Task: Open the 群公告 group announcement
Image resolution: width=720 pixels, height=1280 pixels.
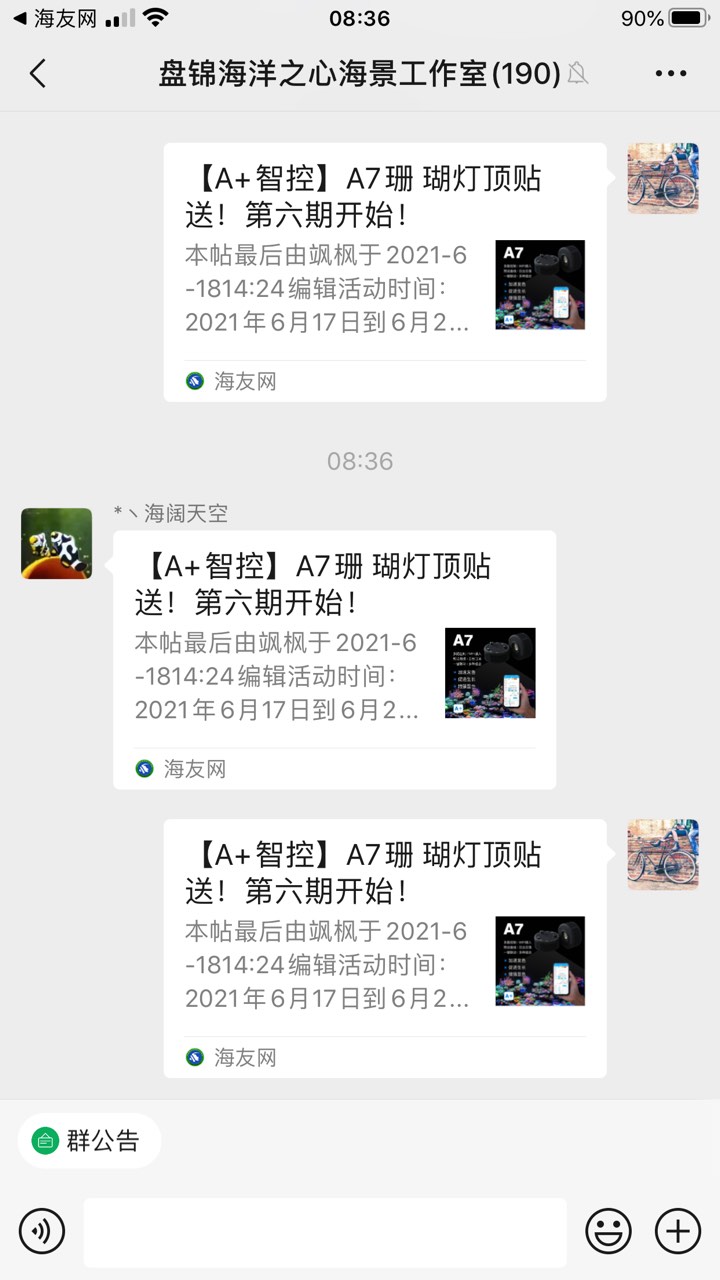Action: [89, 1140]
